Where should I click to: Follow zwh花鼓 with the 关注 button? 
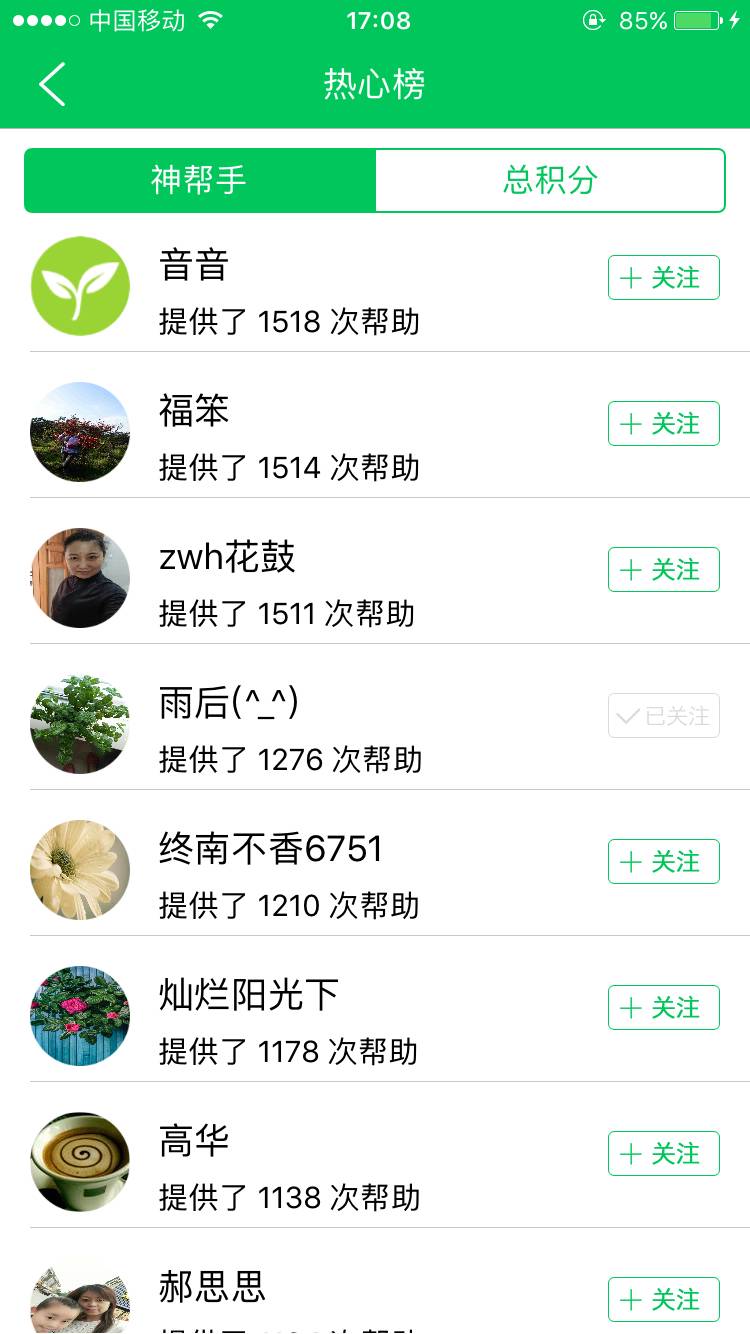663,570
